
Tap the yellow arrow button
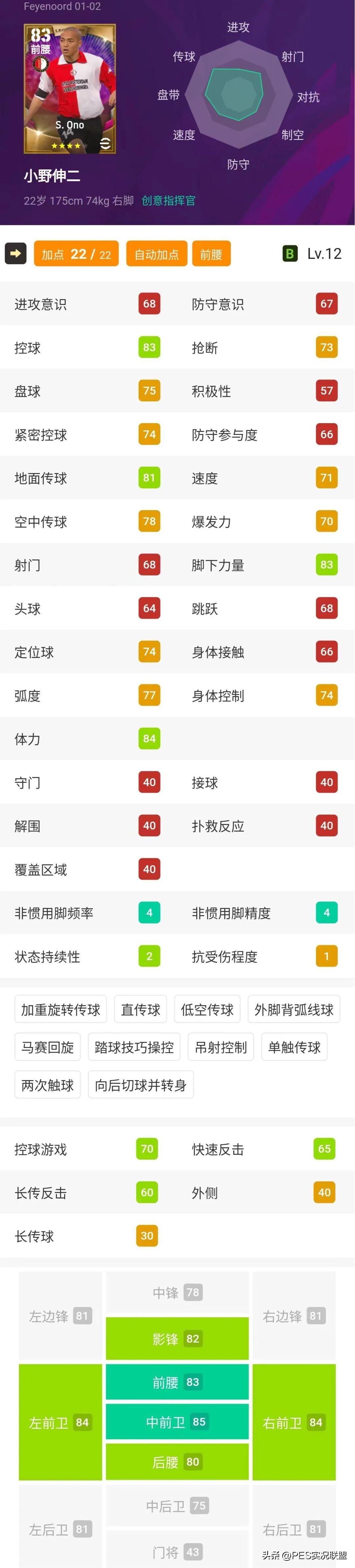[16, 253]
